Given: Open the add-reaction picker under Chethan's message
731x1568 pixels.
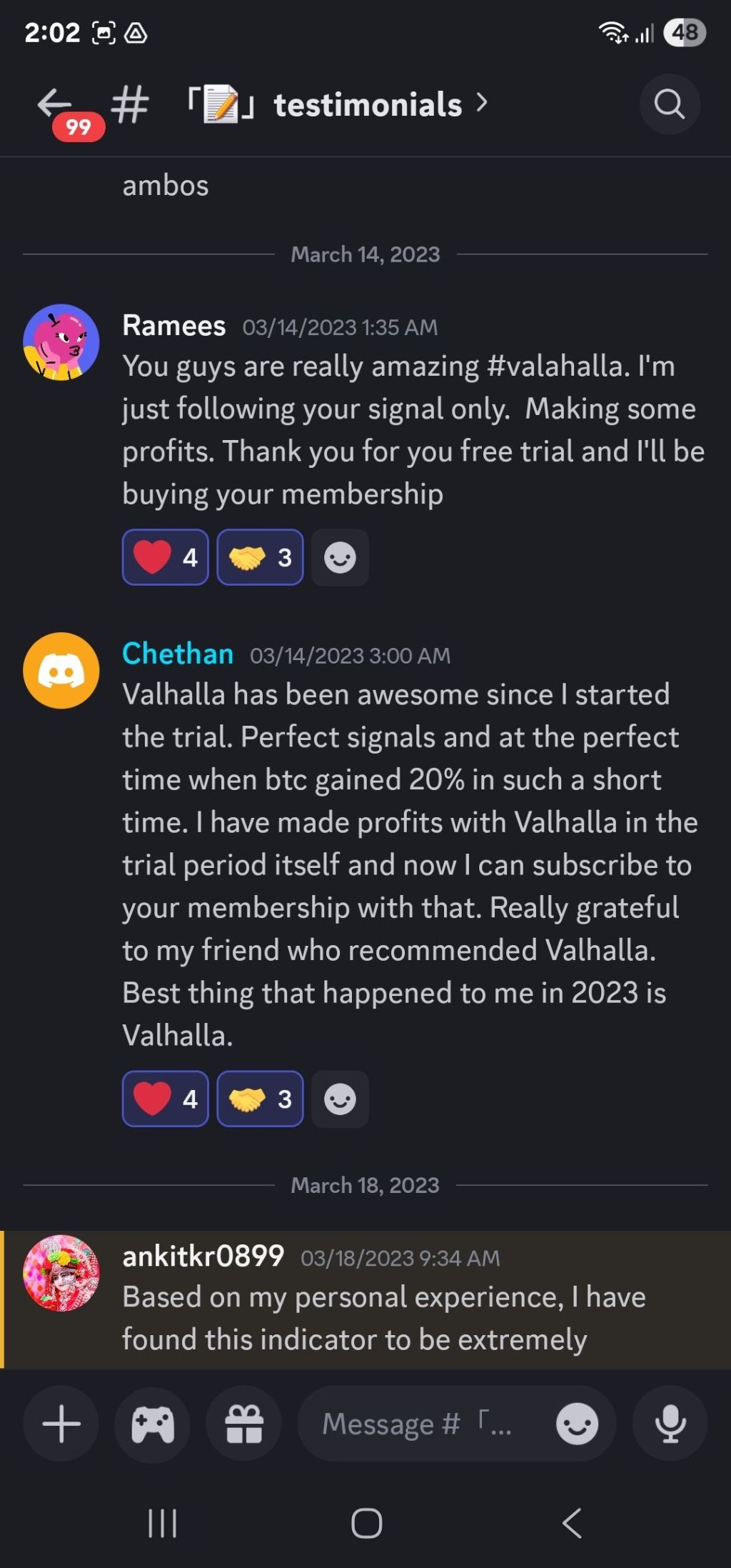Looking at the screenshot, I should point(340,1099).
